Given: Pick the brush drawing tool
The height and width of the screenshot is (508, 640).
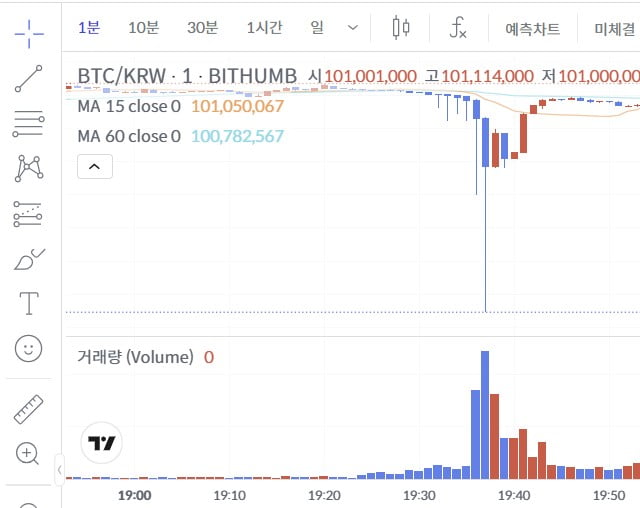Looking at the screenshot, I should point(29,258).
